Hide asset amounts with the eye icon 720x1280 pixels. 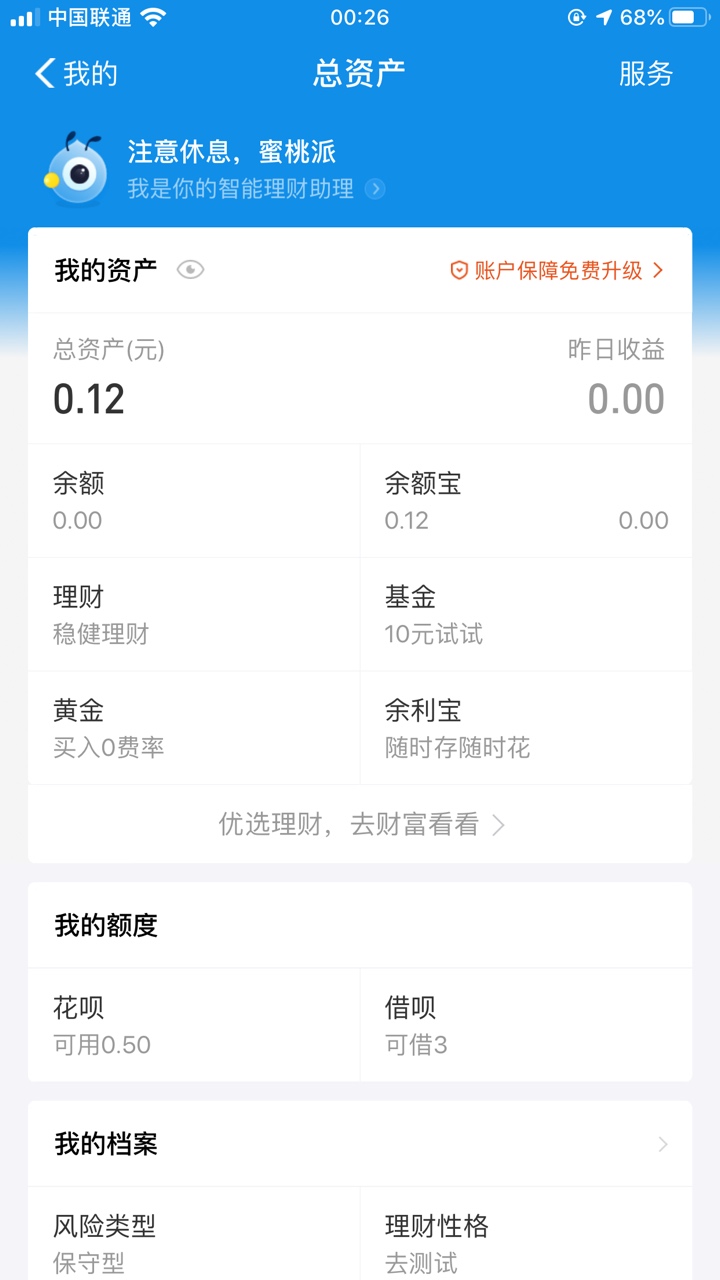[190, 270]
